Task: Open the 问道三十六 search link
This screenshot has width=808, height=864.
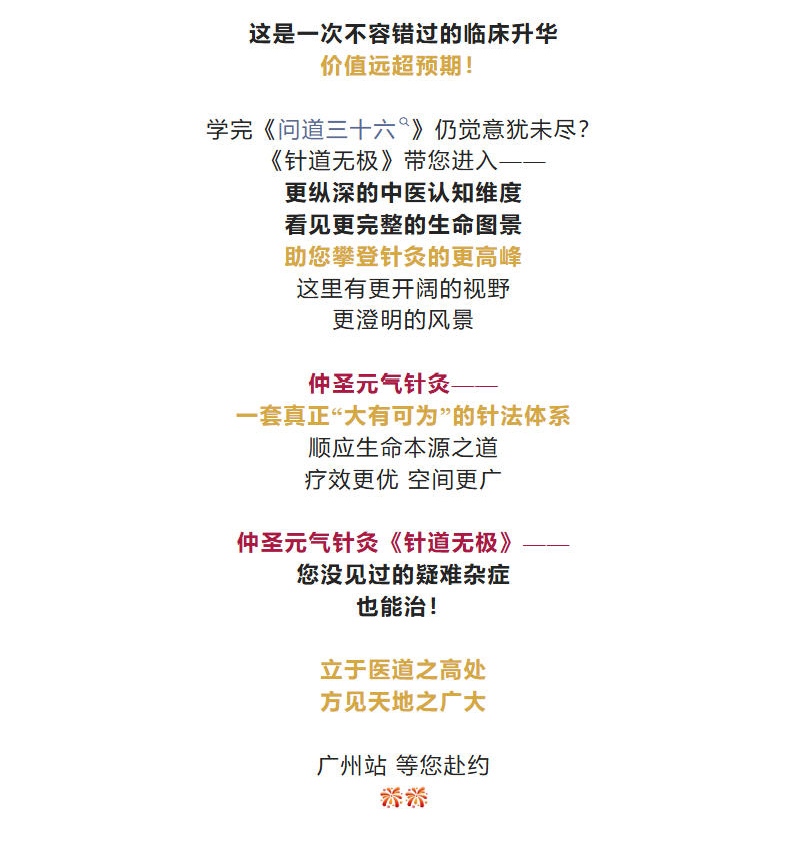Action: (x=343, y=129)
